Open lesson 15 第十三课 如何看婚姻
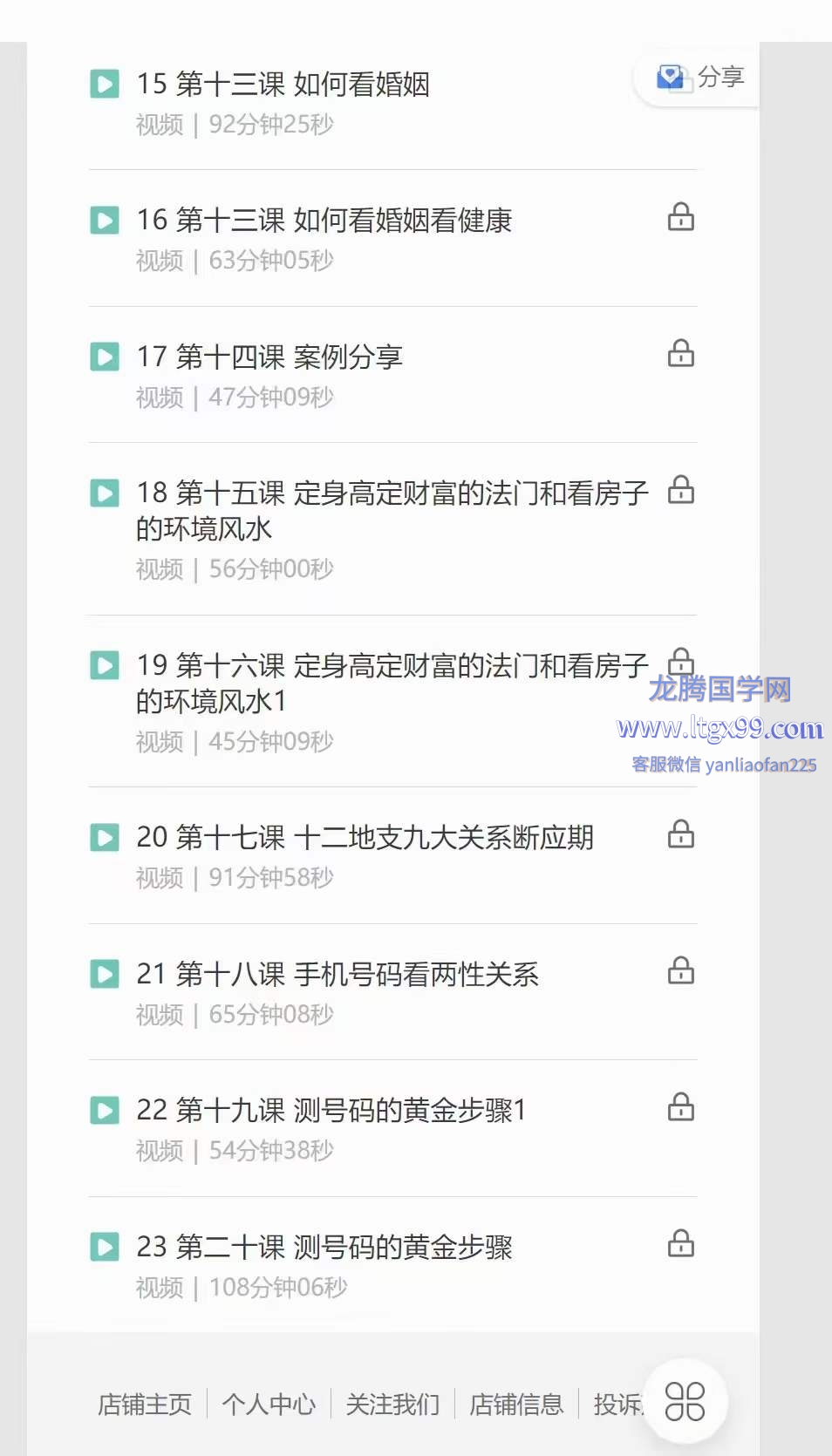The width and height of the screenshot is (832, 1456). click(x=283, y=85)
